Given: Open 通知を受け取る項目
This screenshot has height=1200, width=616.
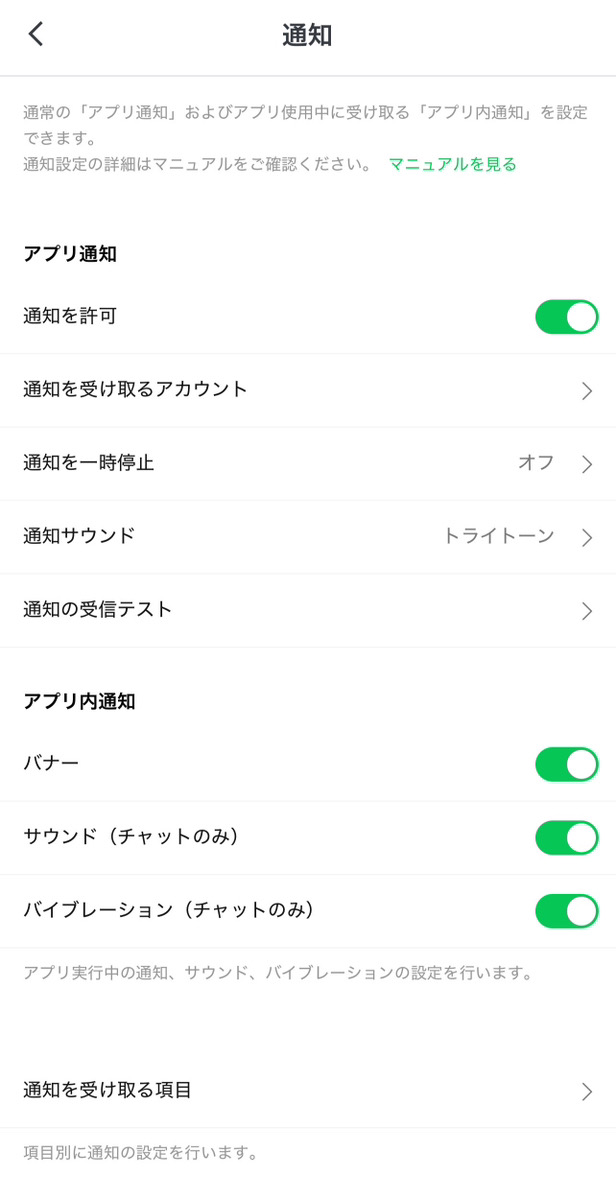Looking at the screenshot, I should click(308, 1091).
